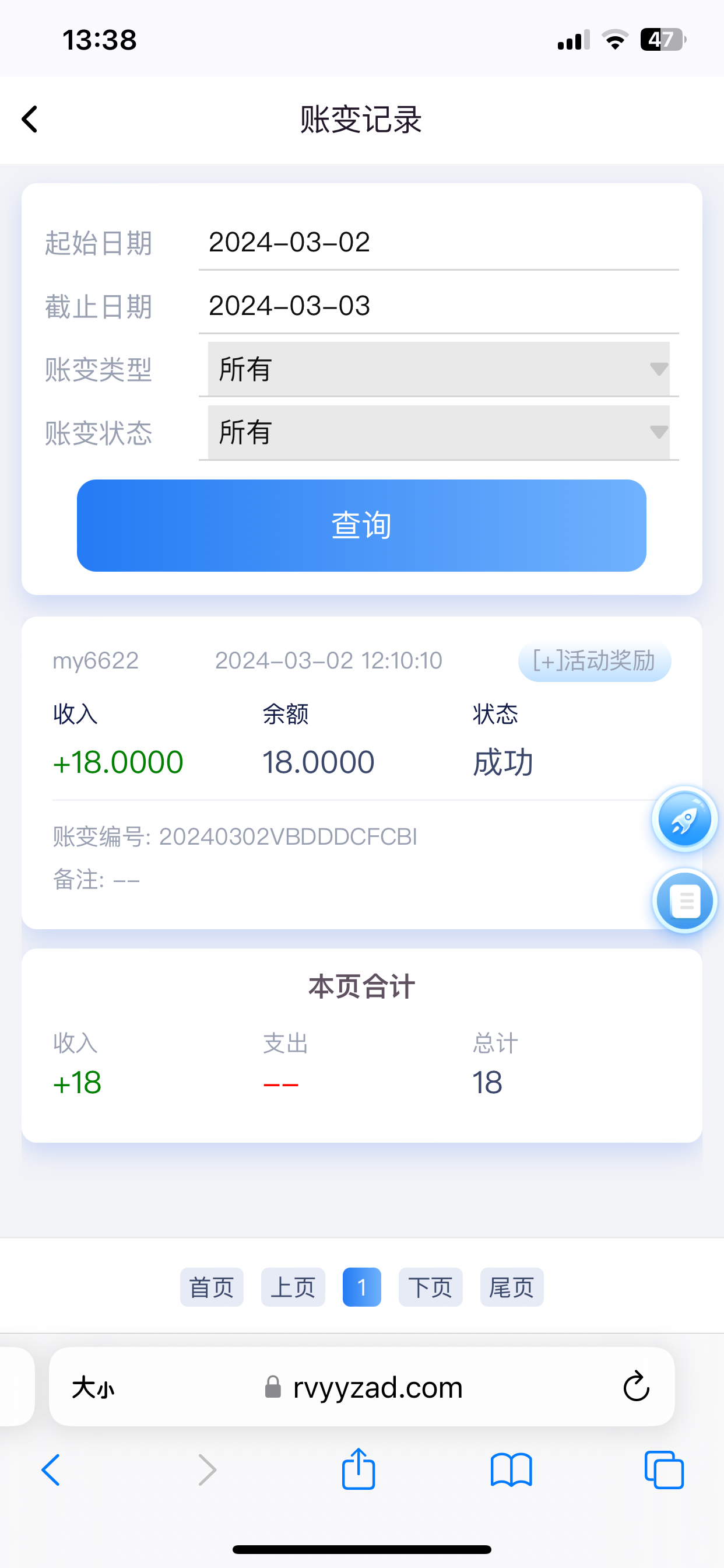Screen dimensions: 724x1568
Task: Open the floating rocket shortcut
Action: coord(684,820)
